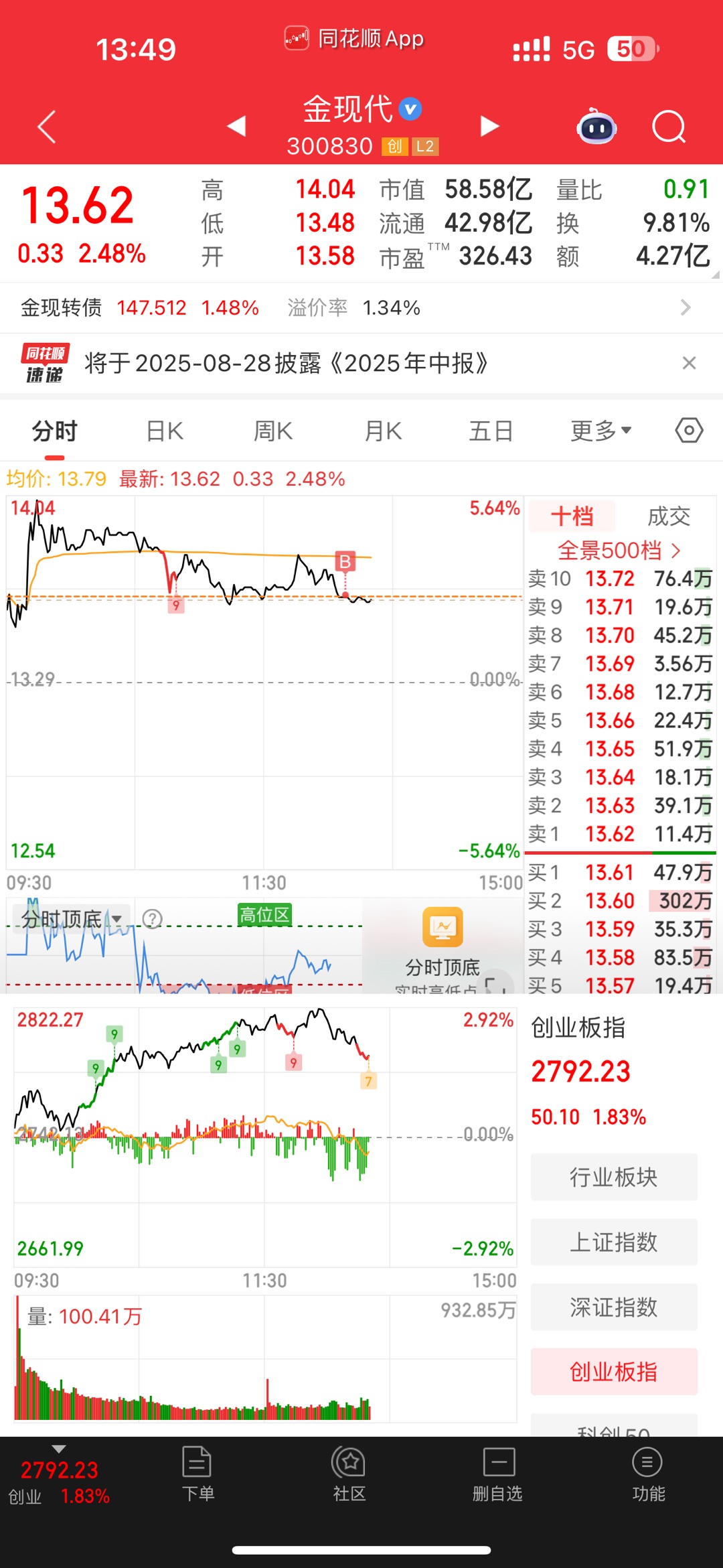
Task: Expand the 更多 chart options dropdown
Action: 600,431
